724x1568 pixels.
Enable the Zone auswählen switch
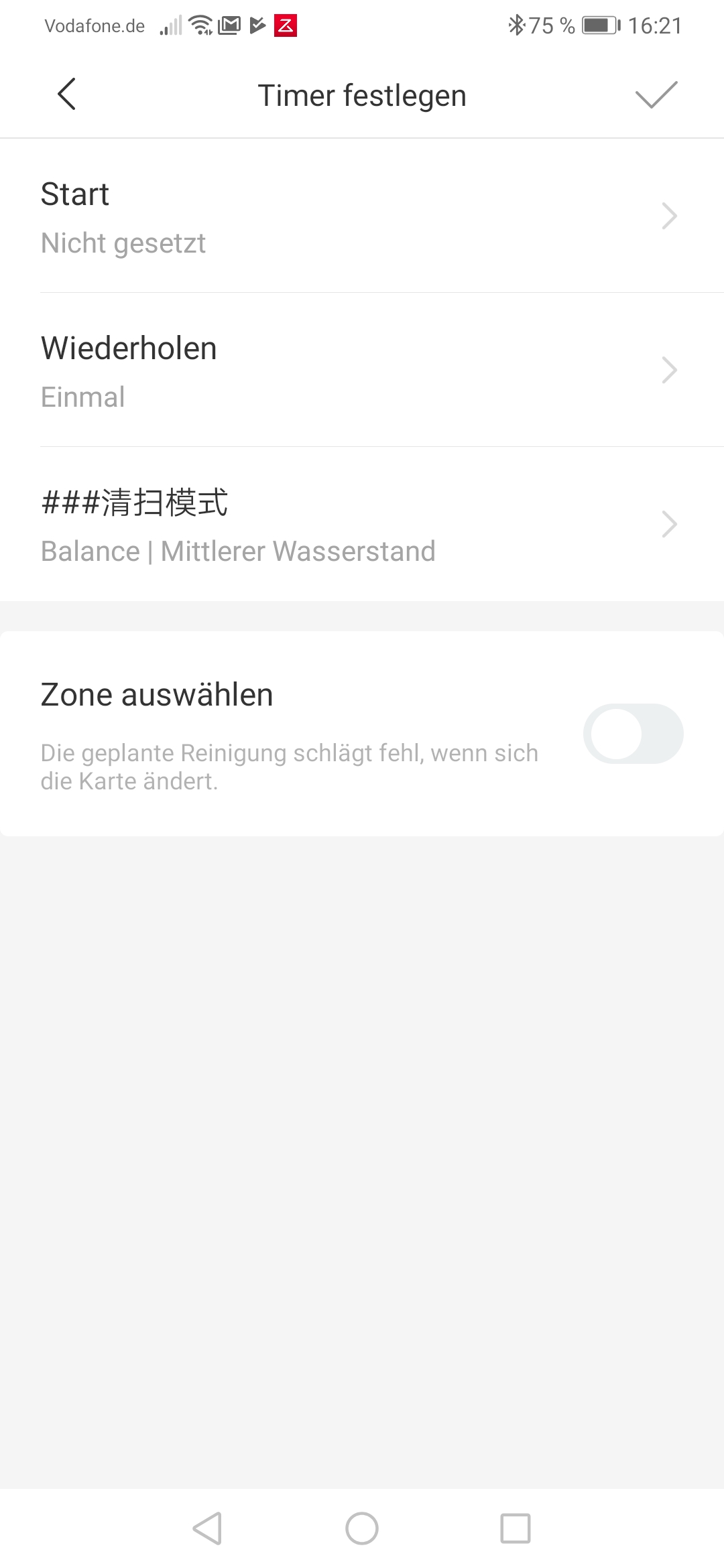[x=633, y=734]
